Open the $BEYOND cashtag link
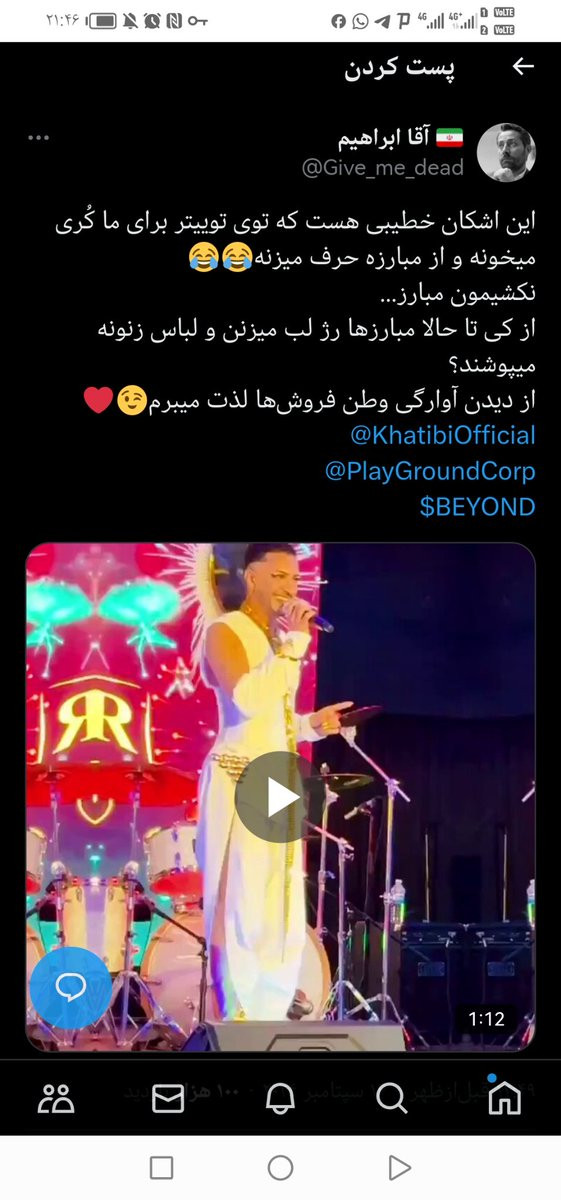This screenshot has width=561, height=1200. pyautogui.click(x=478, y=506)
